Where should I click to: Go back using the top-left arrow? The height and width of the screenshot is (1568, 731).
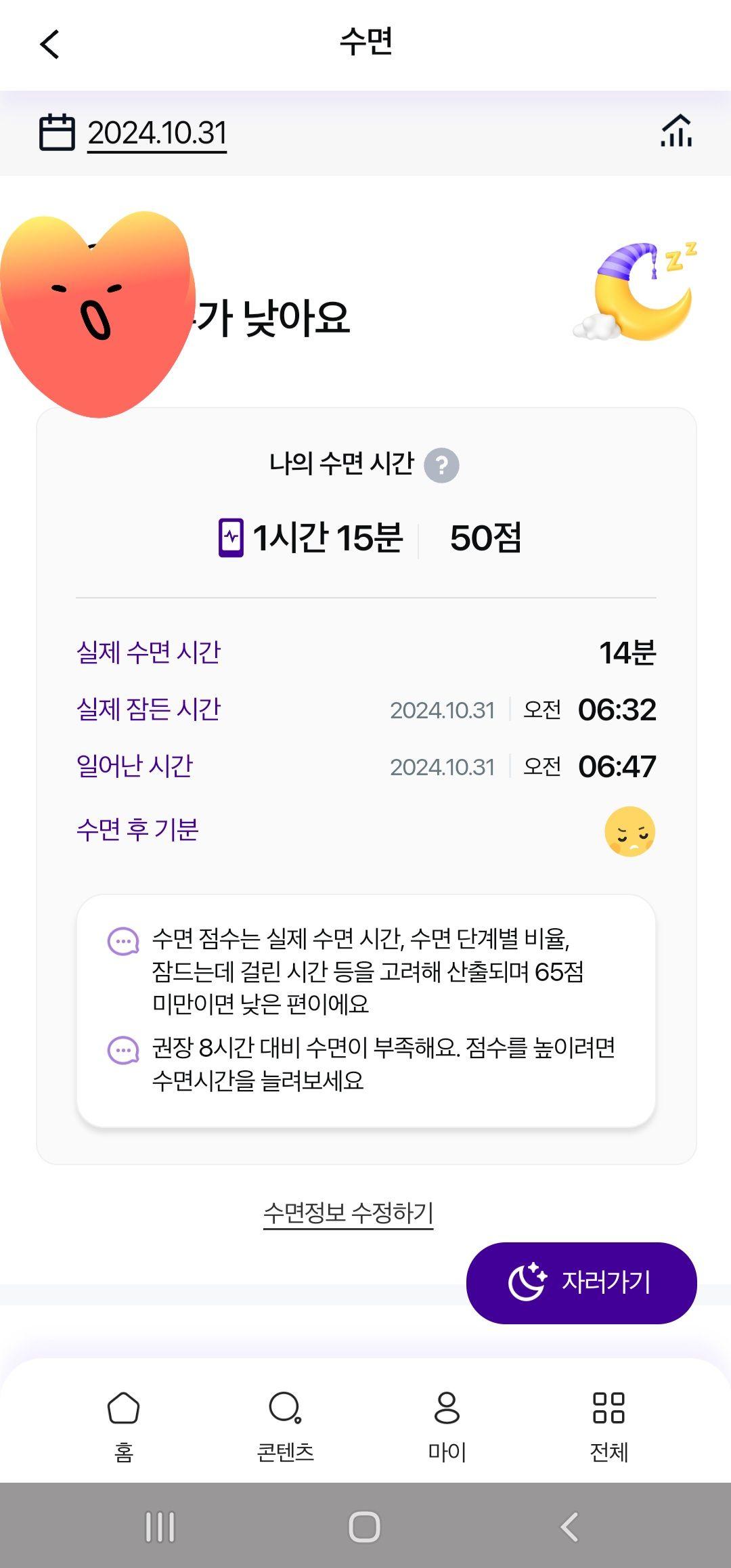click(50, 45)
